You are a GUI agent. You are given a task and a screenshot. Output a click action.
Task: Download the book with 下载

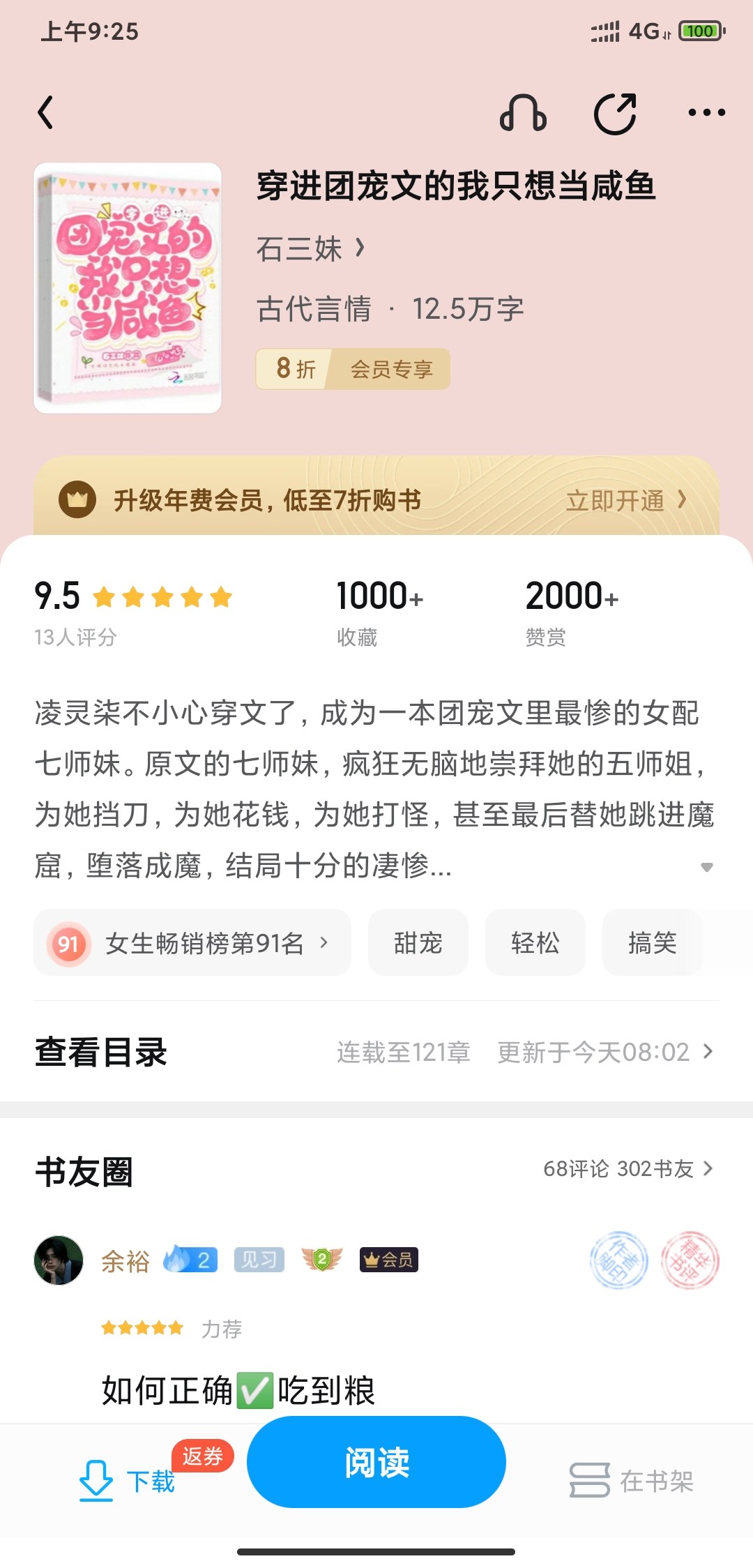click(128, 1480)
